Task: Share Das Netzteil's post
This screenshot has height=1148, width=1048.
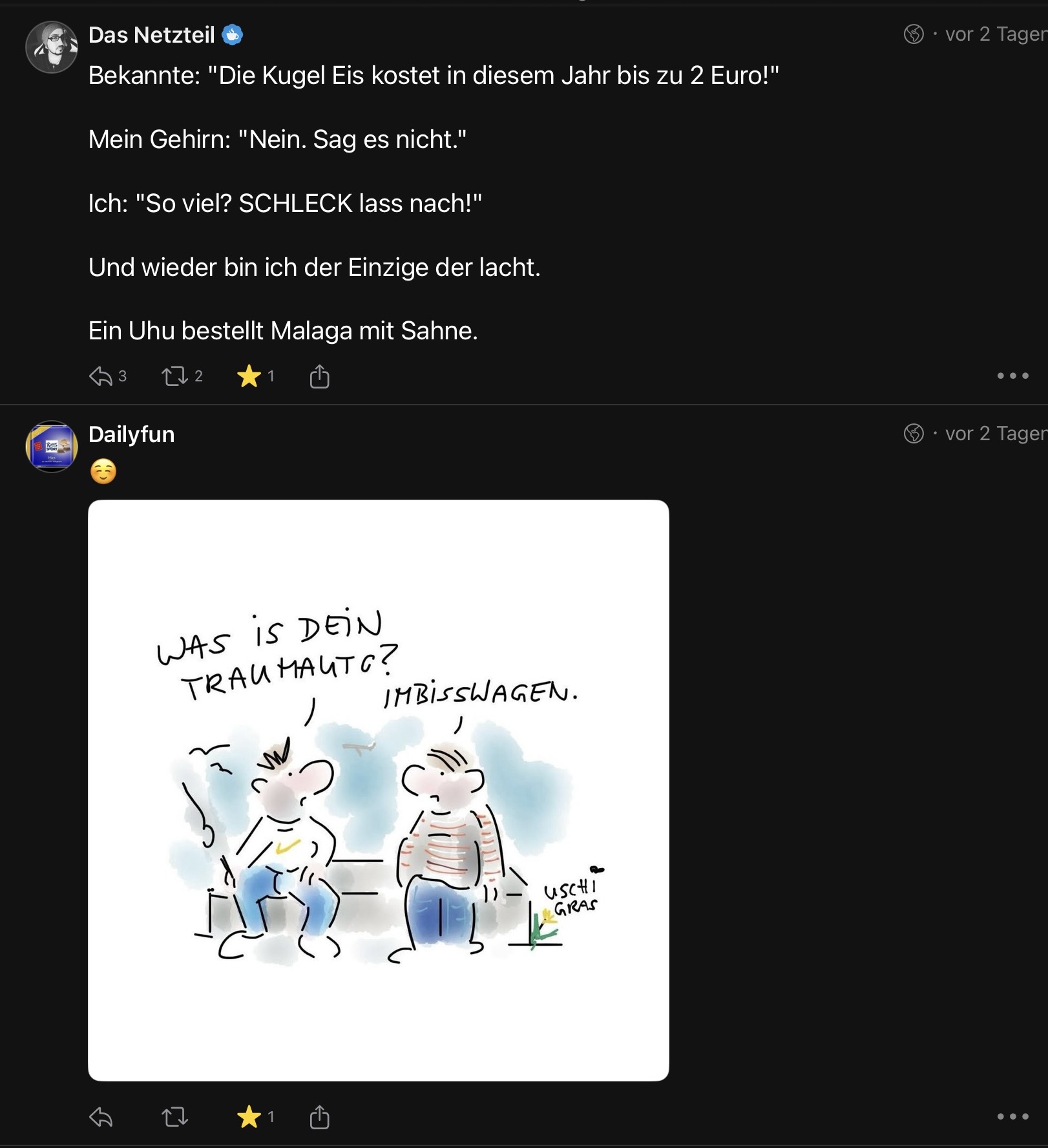Action: click(x=319, y=376)
